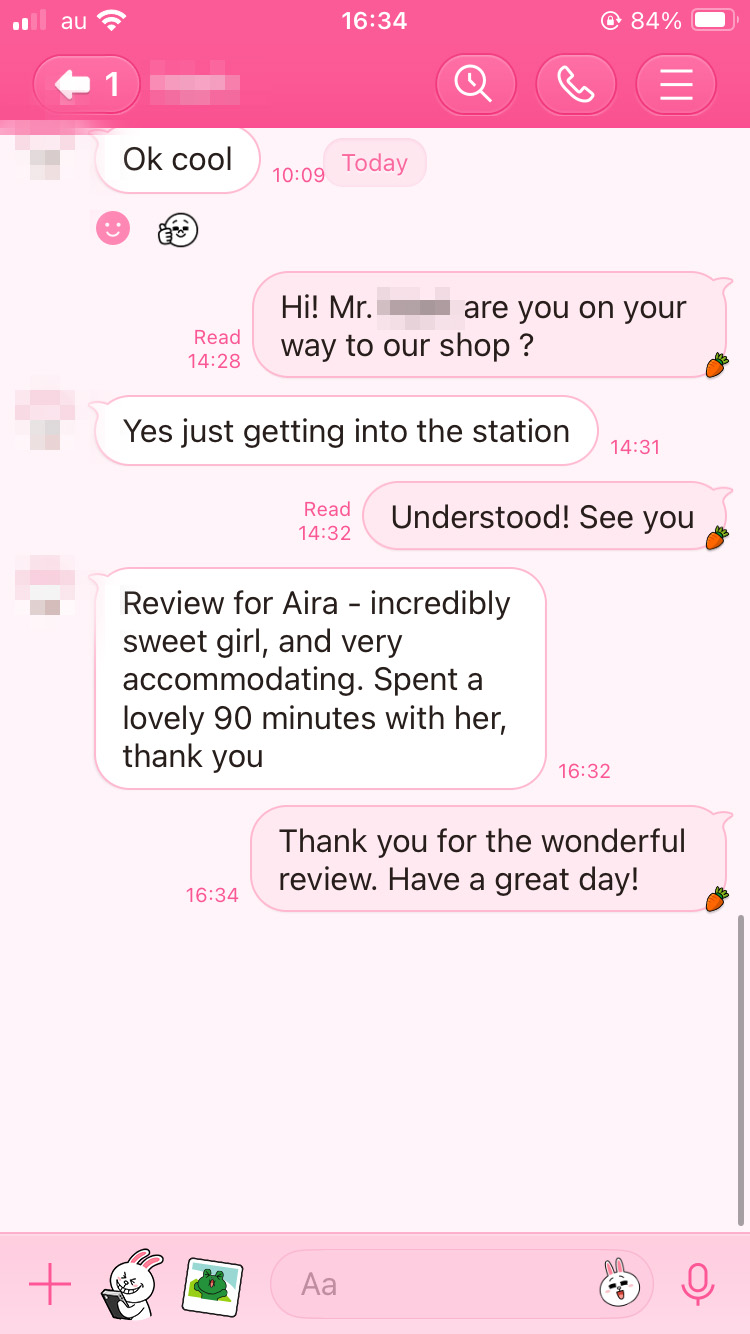Go back to the chat list
The width and height of the screenshot is (750, 1334).
pos(85,85)
